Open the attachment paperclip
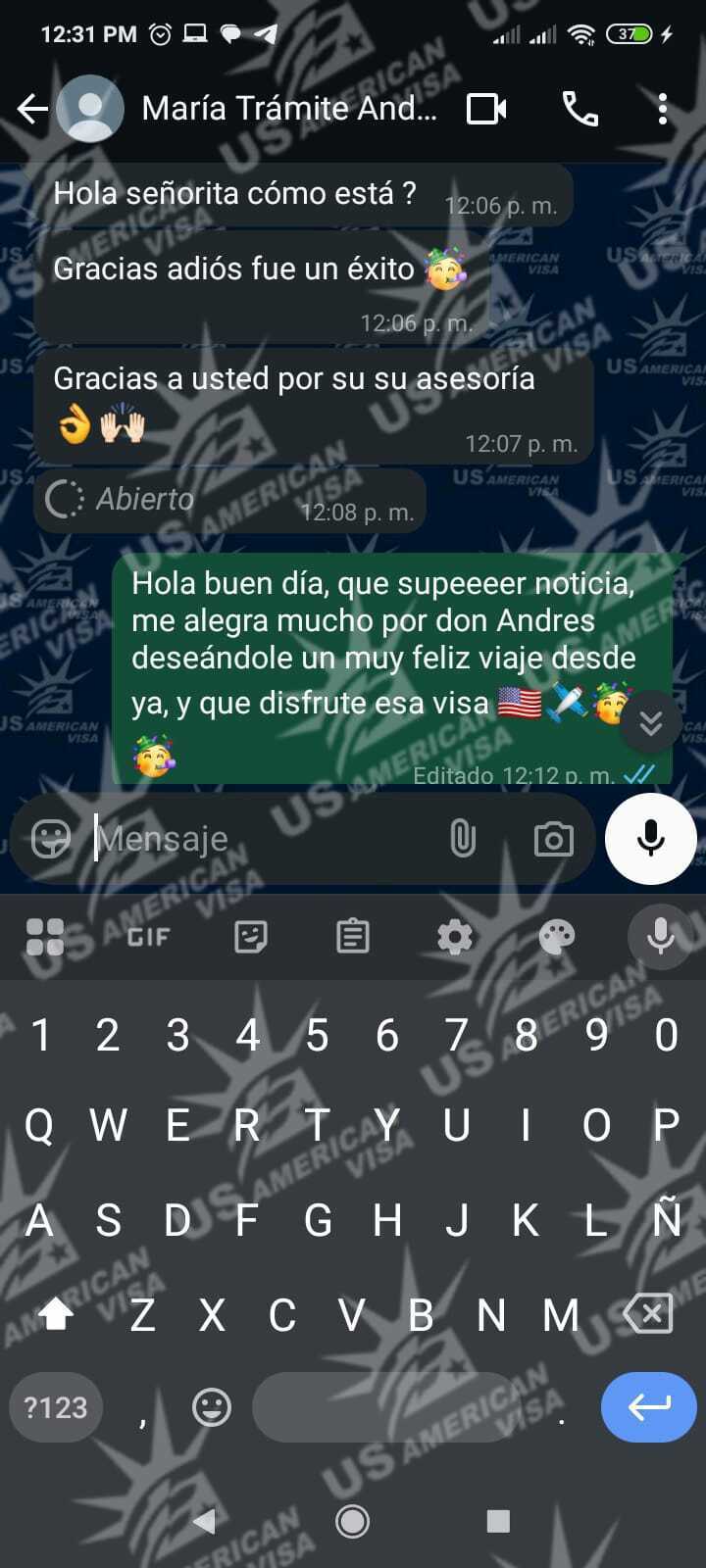The height and width of the screenshot is (1568, 706). pyautogui.click(x=462, y=839)
